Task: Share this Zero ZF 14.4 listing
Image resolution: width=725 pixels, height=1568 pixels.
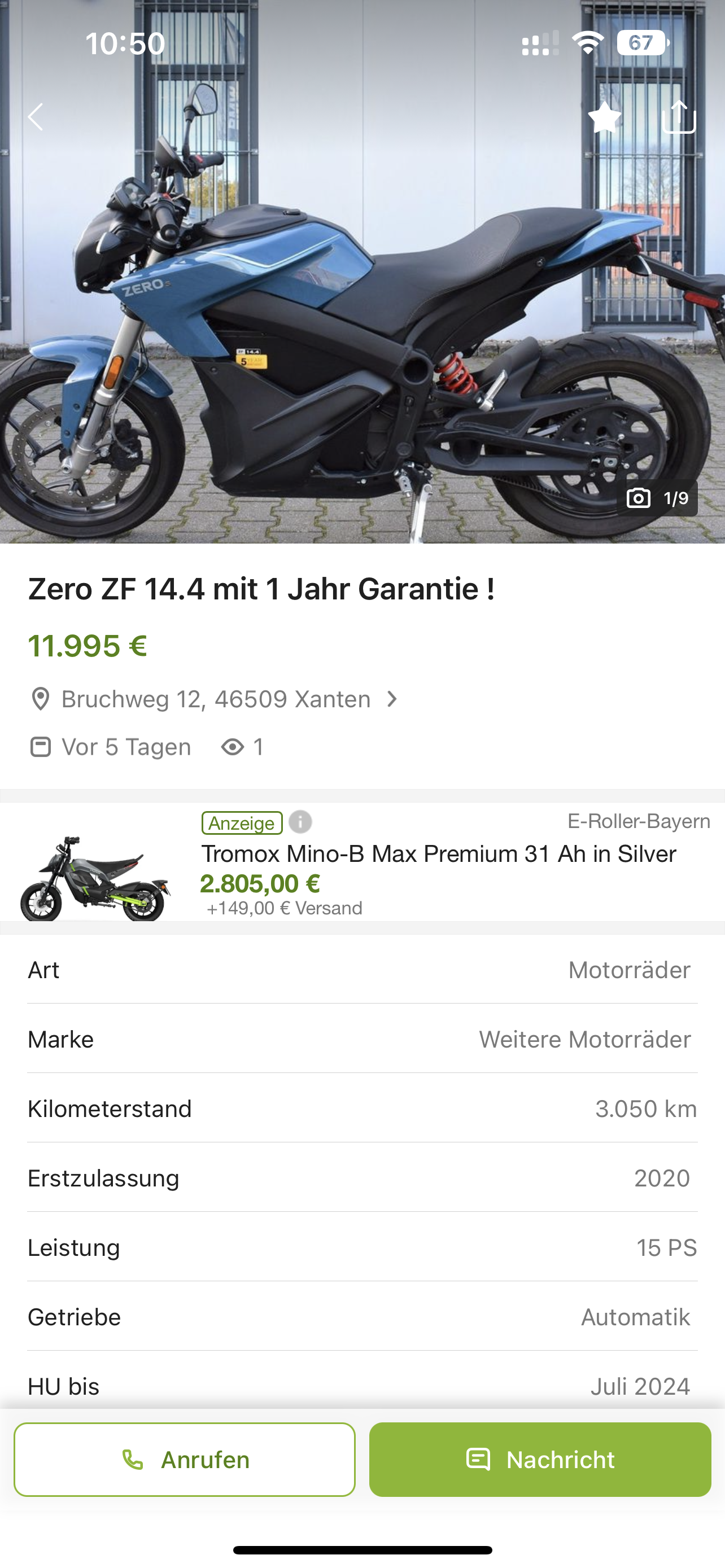Action: tap(679, 117)
